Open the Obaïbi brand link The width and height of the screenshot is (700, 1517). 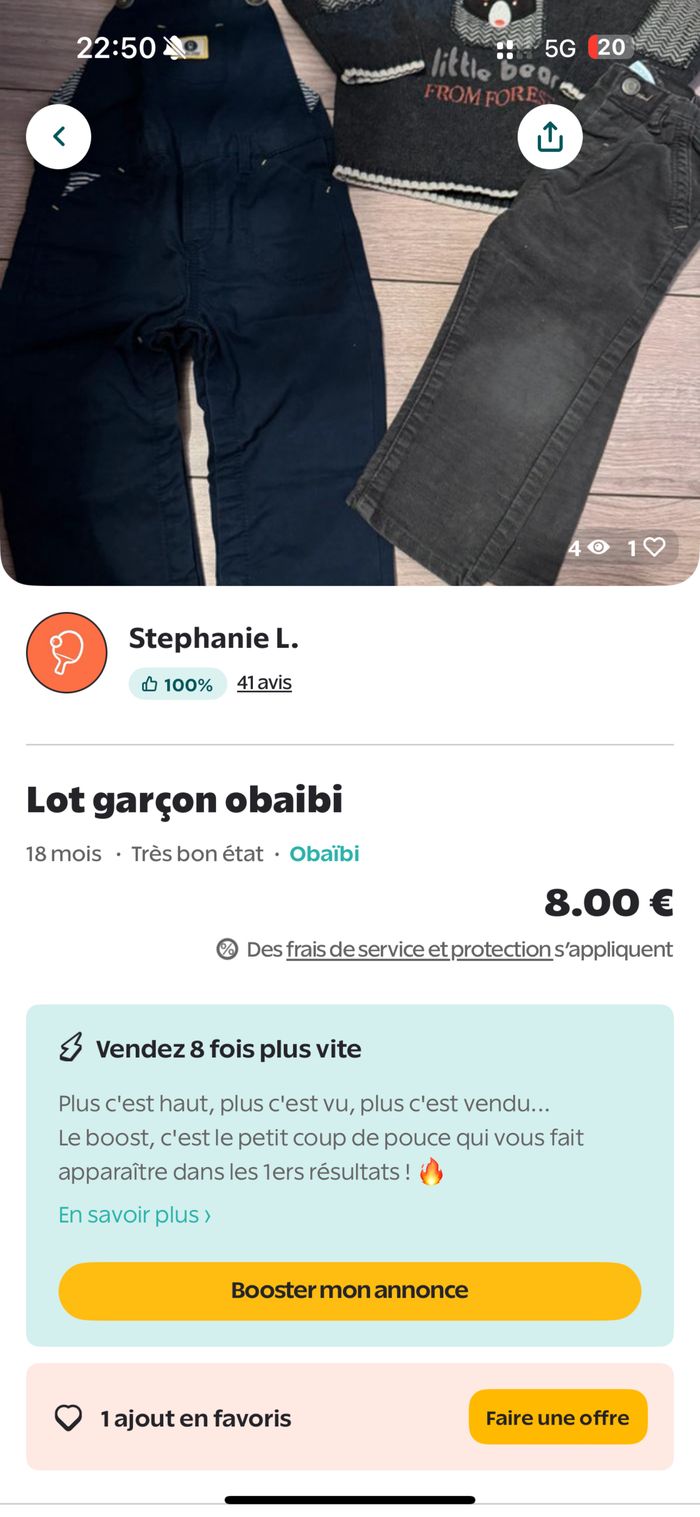click(324, 854)
